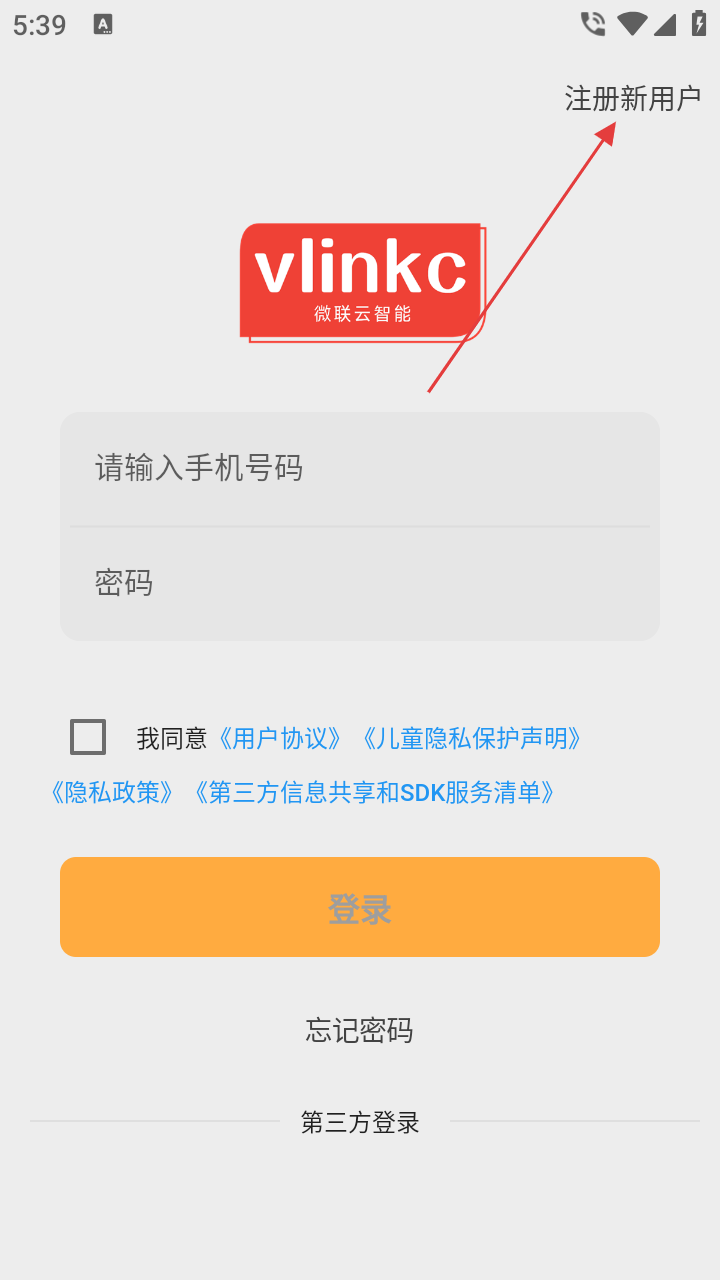Viewport: 720px width, 1280px height.
Task: Open the 《用户协议》 link
Action: pyautogui.click(x=280, y=739)
